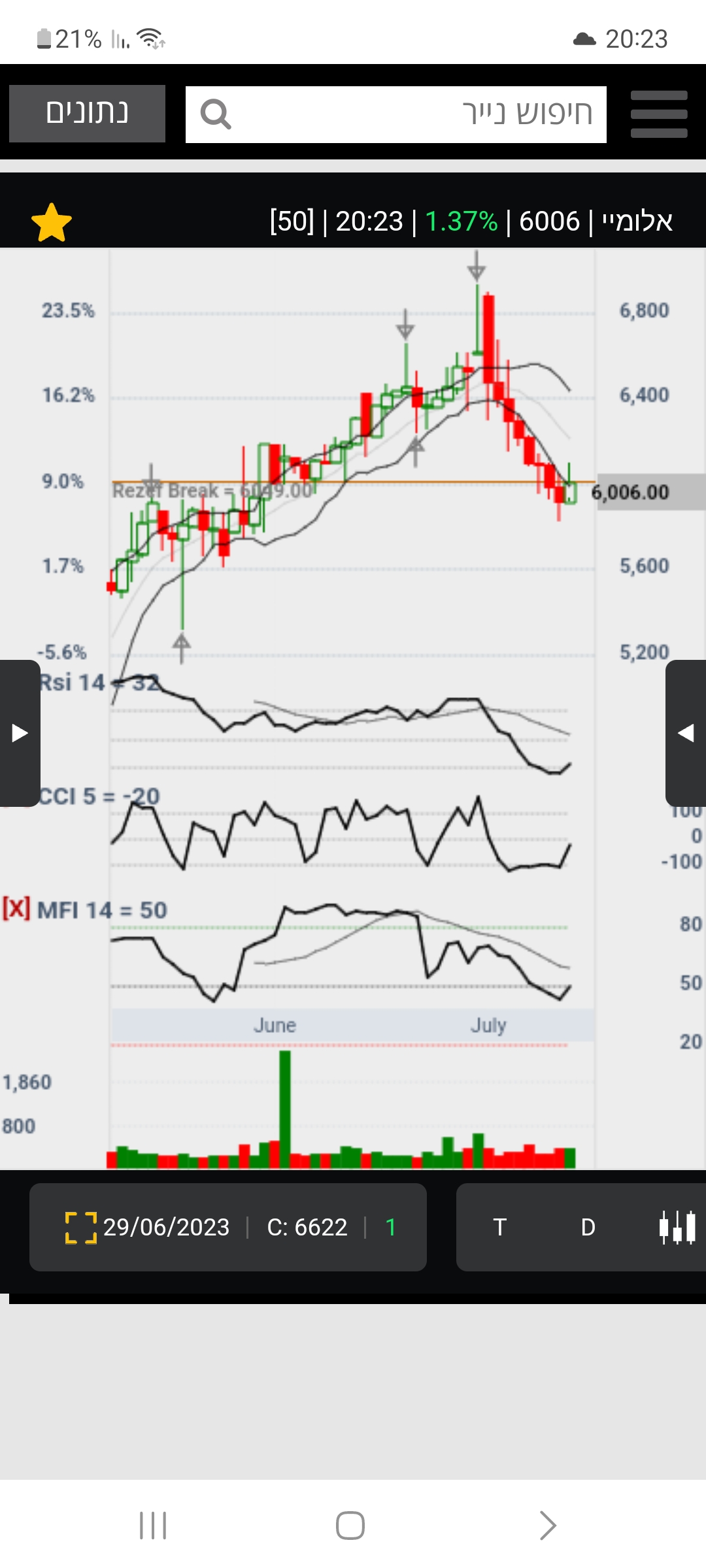Open the candlestick chart type selector
The height and width of the screenshot is (1568, 706).
pyautogui.click(x=677, y=1227)
